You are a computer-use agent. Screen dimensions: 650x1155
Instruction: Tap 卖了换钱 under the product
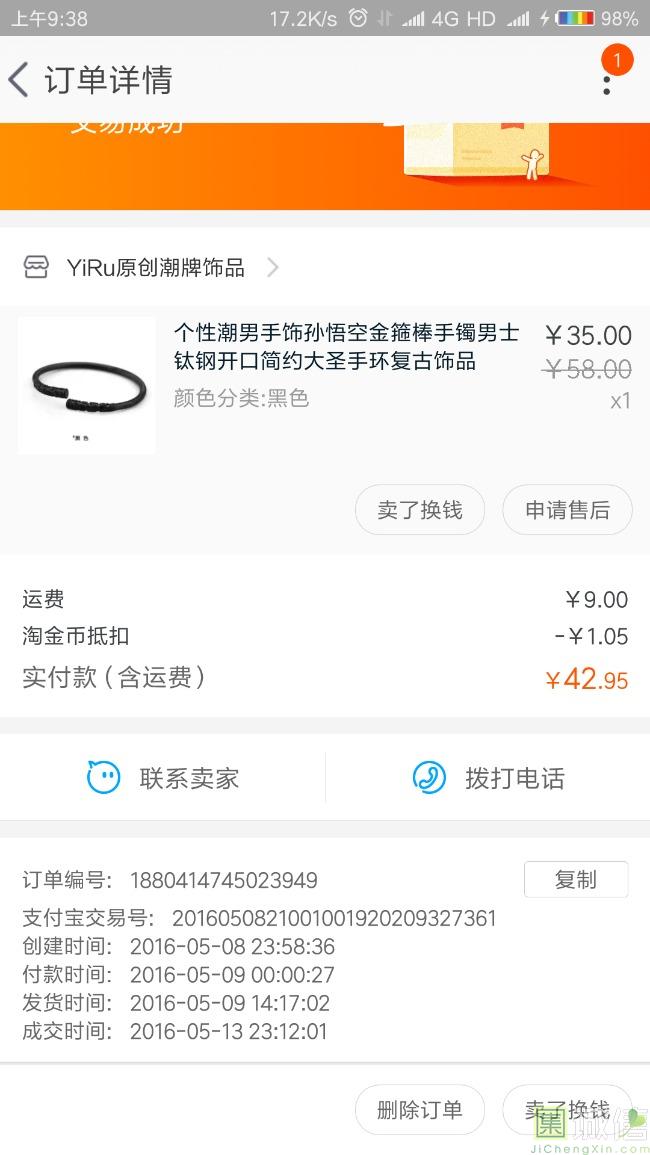(419, 510)
